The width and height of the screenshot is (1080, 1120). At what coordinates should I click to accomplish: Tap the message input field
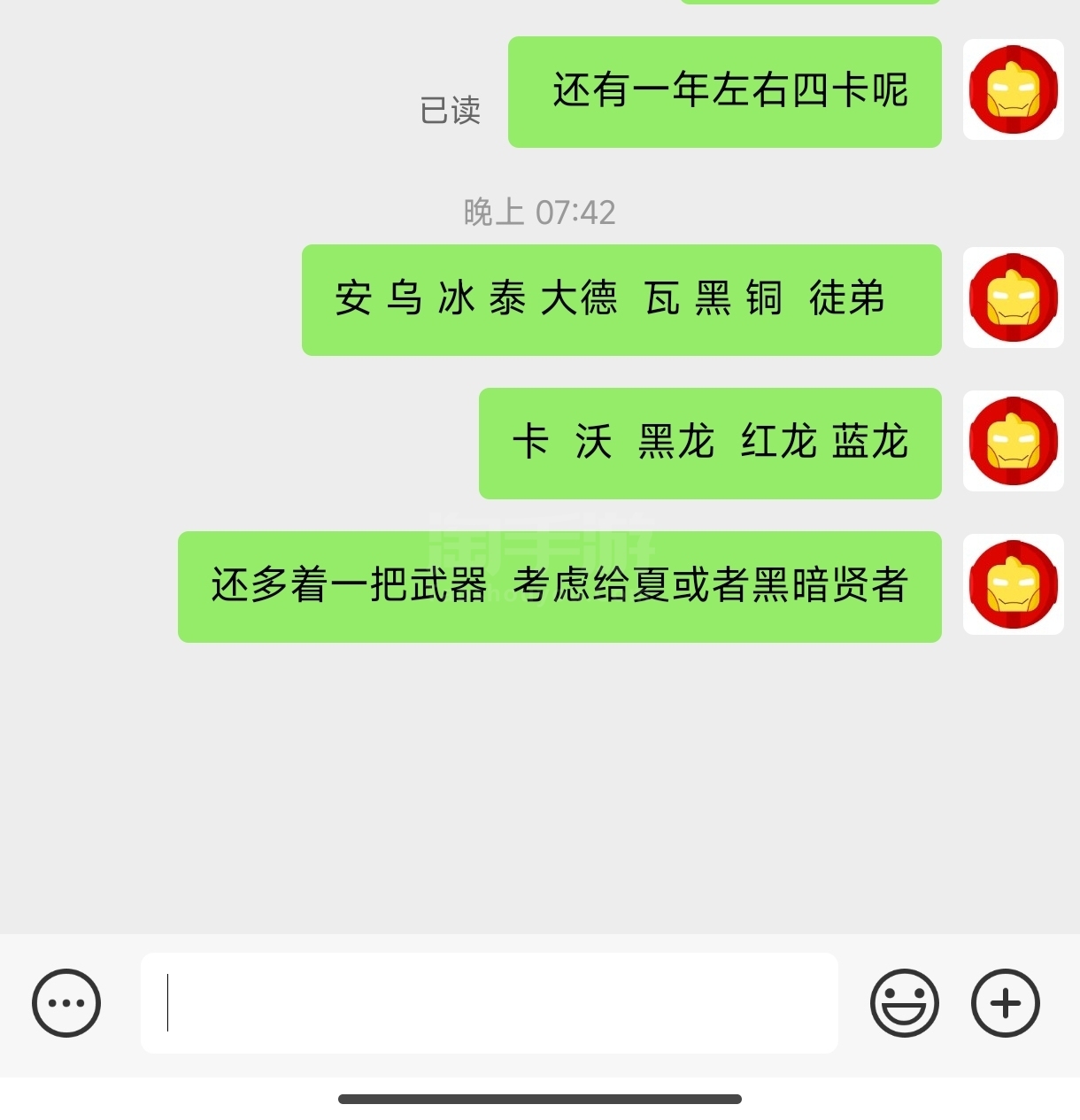[489, 1002]
